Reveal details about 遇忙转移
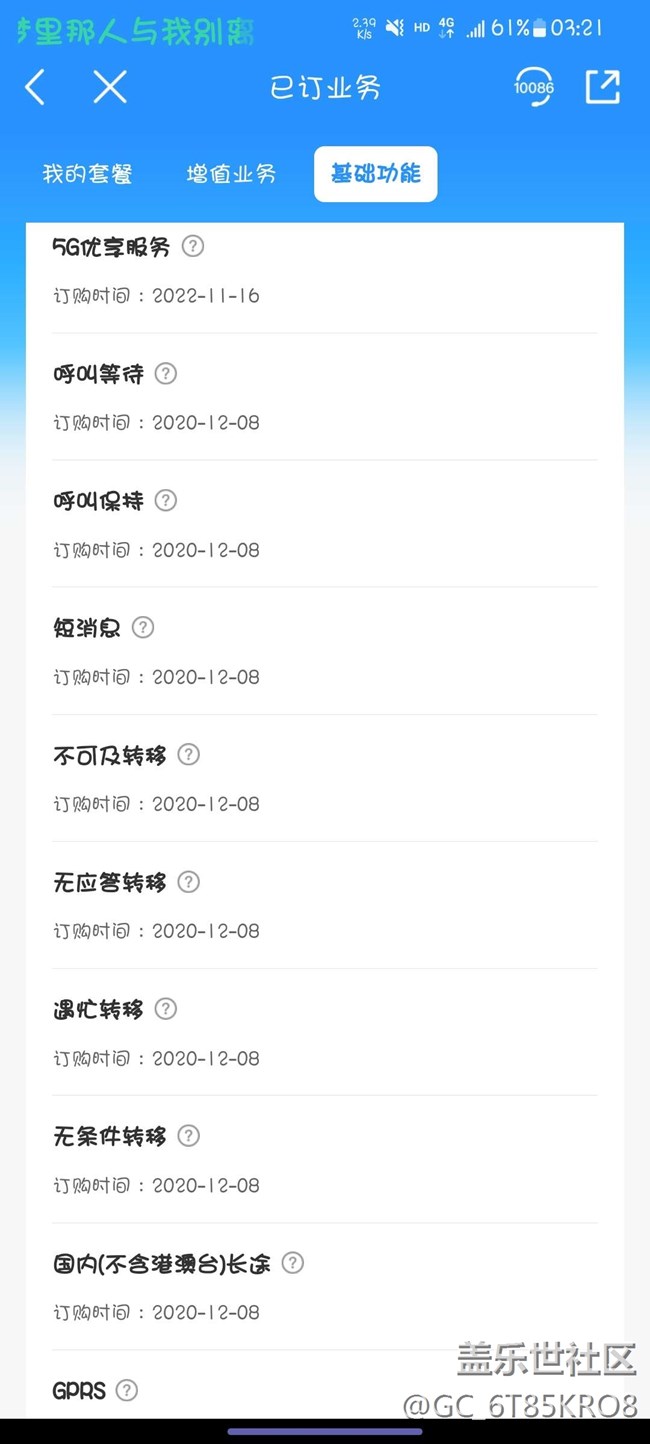This screenshot has height=1444, width=650. [166, 1008]
